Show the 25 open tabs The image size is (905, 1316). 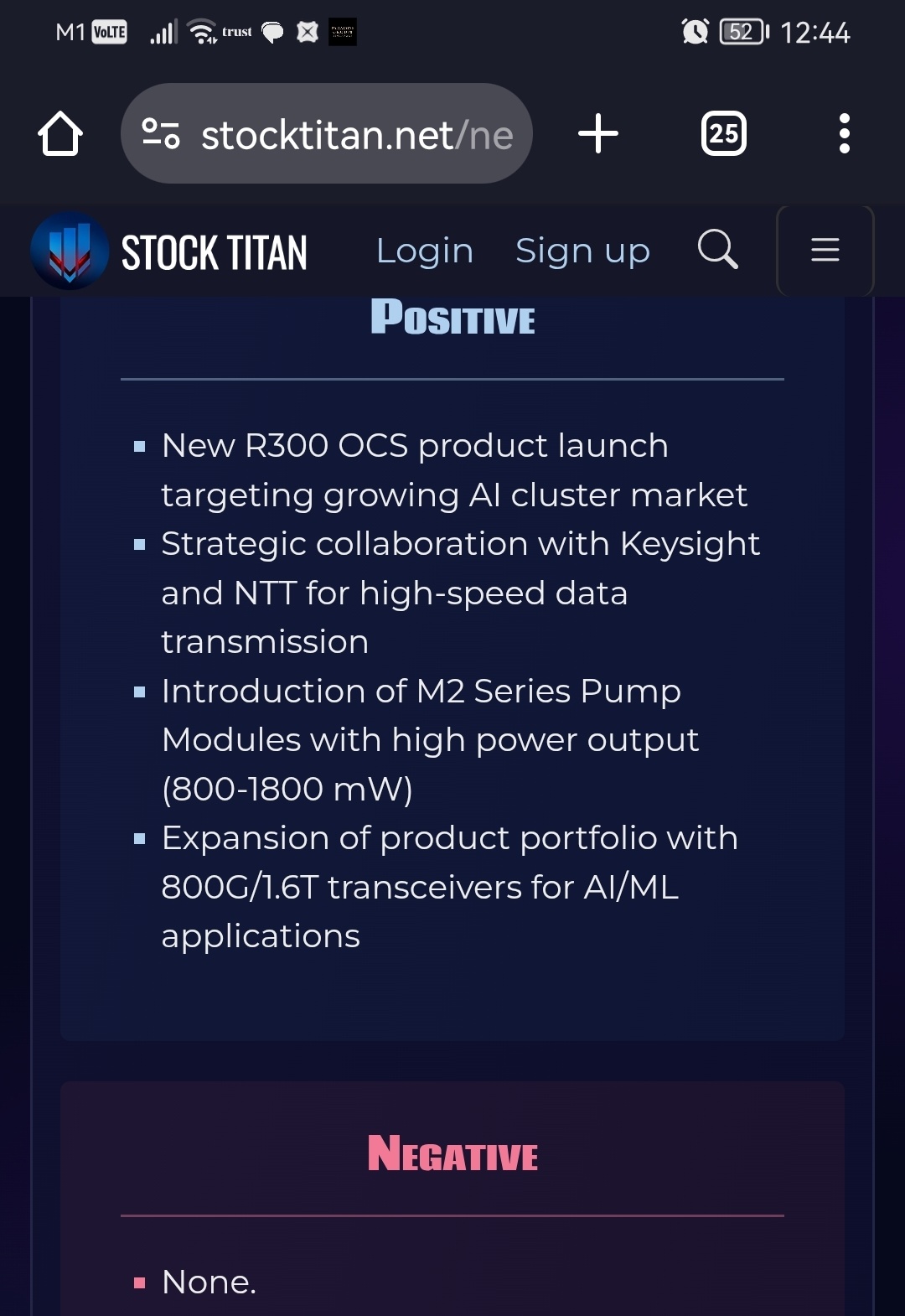click(723, 134)
